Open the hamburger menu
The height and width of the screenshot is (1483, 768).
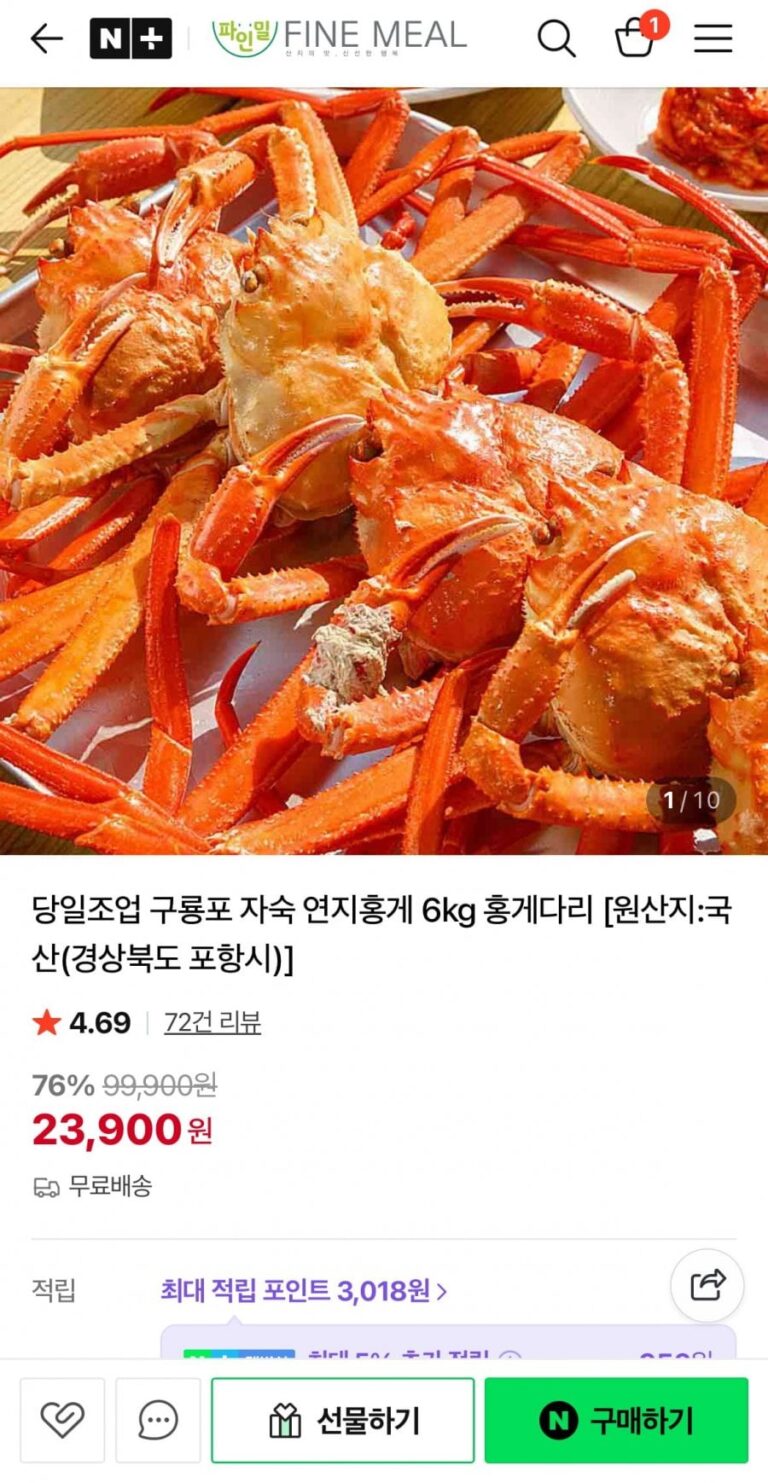coord(713,39)
